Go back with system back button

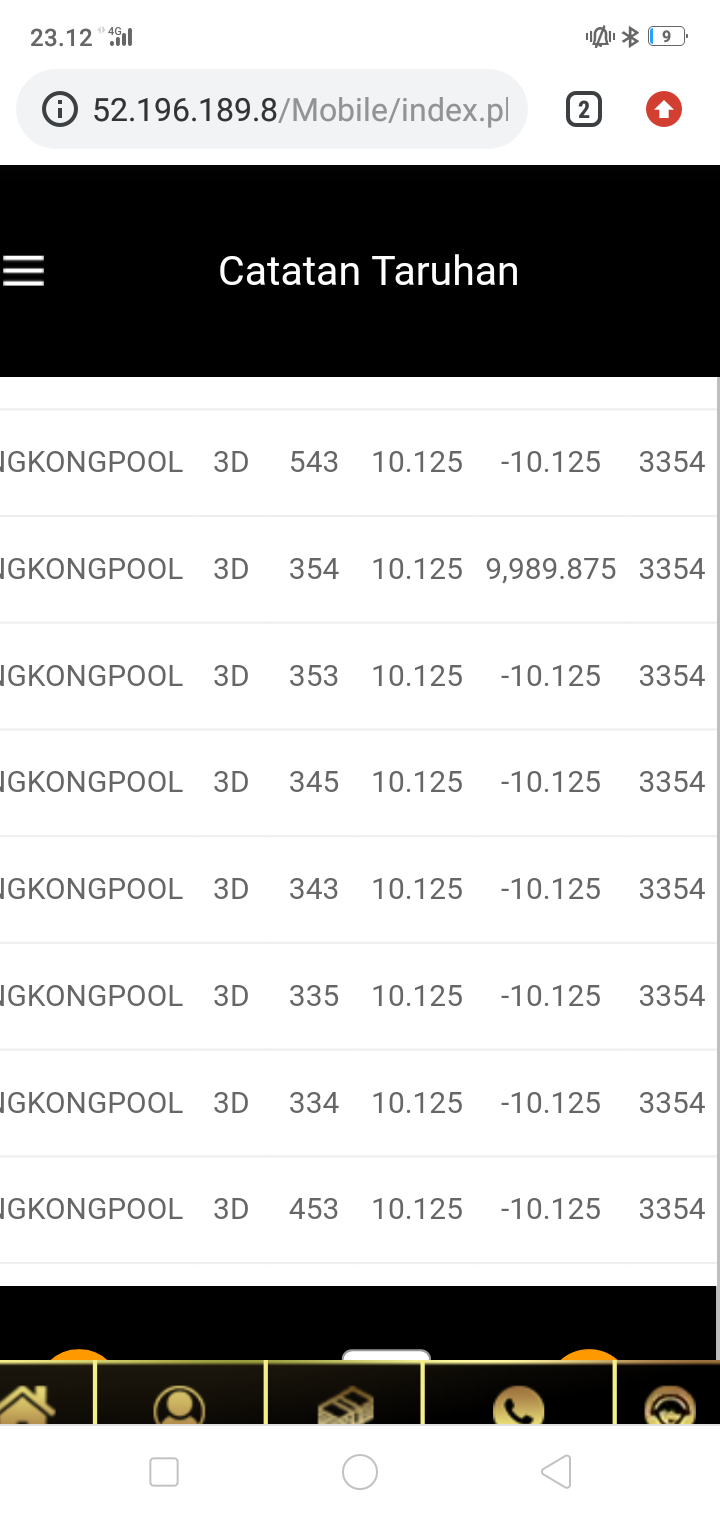pyautogui.click(x=555, y=1471)
